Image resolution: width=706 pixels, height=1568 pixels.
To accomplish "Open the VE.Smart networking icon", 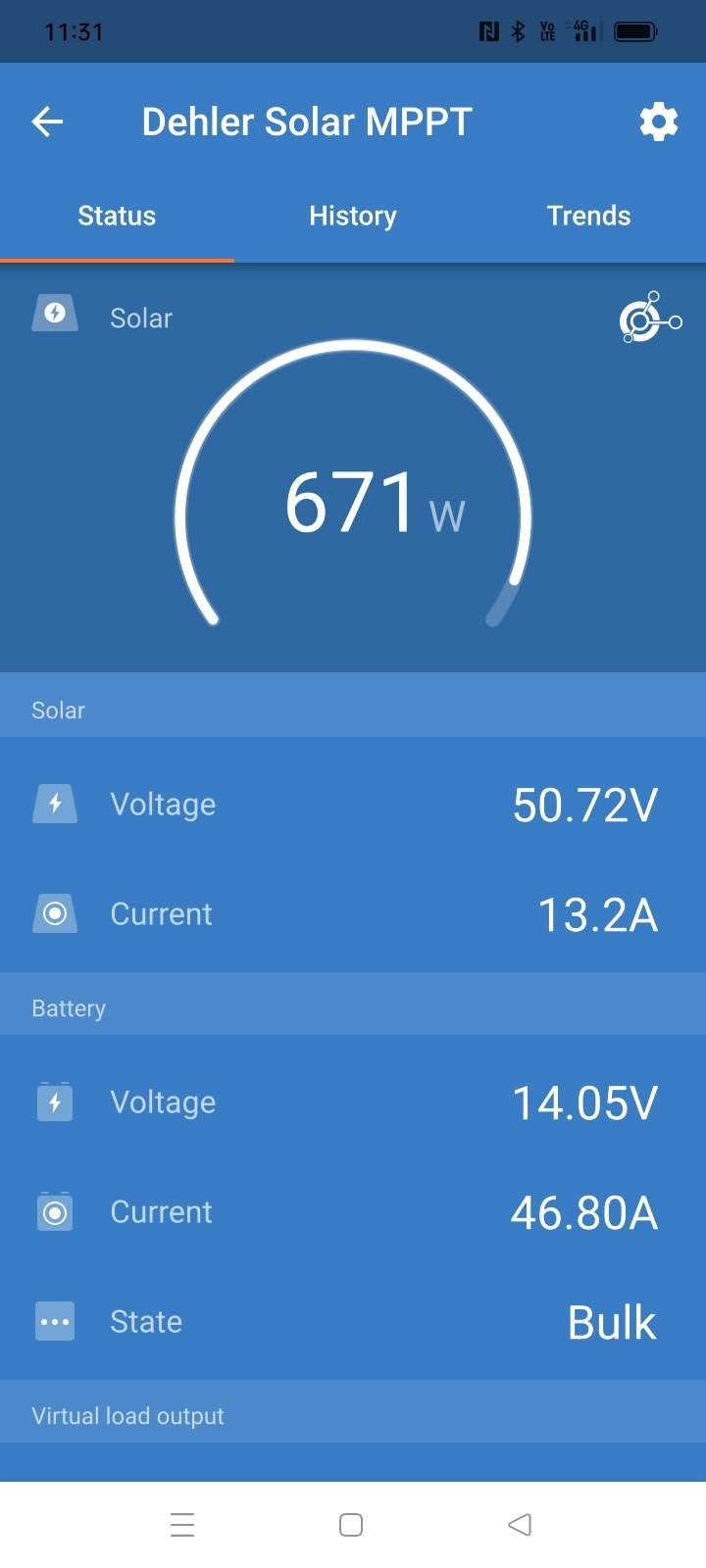I will (x=650, y=317).
